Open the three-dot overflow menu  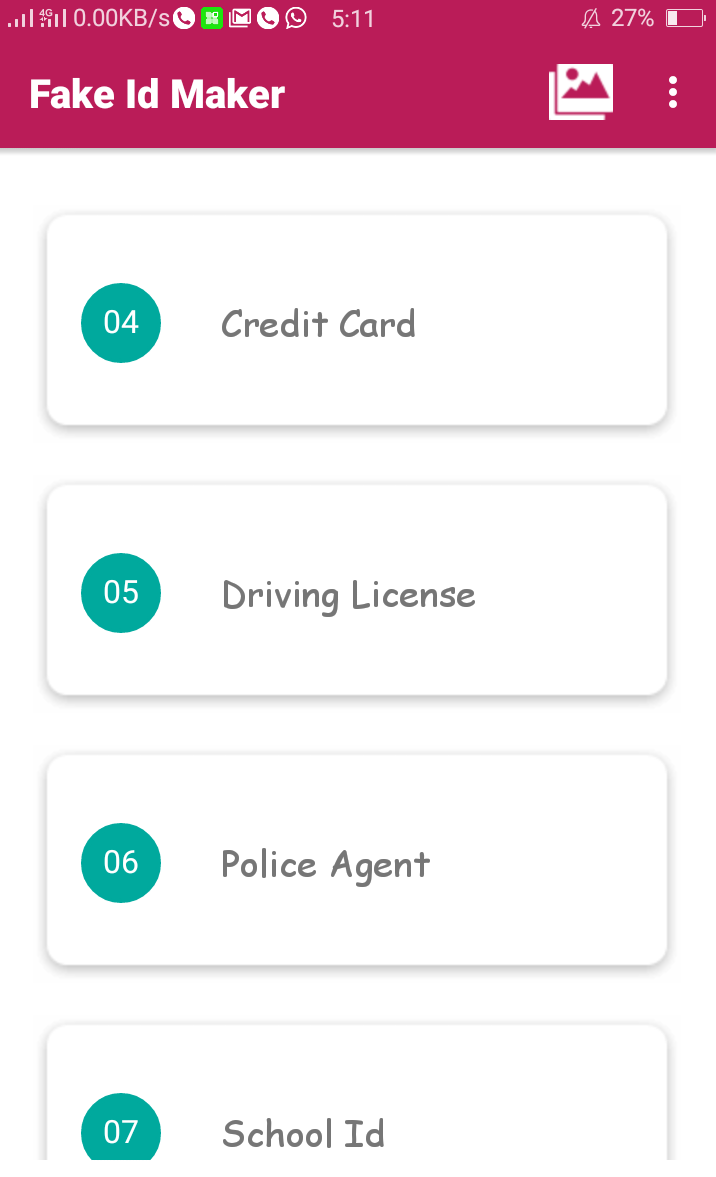[x=672, y=92]
